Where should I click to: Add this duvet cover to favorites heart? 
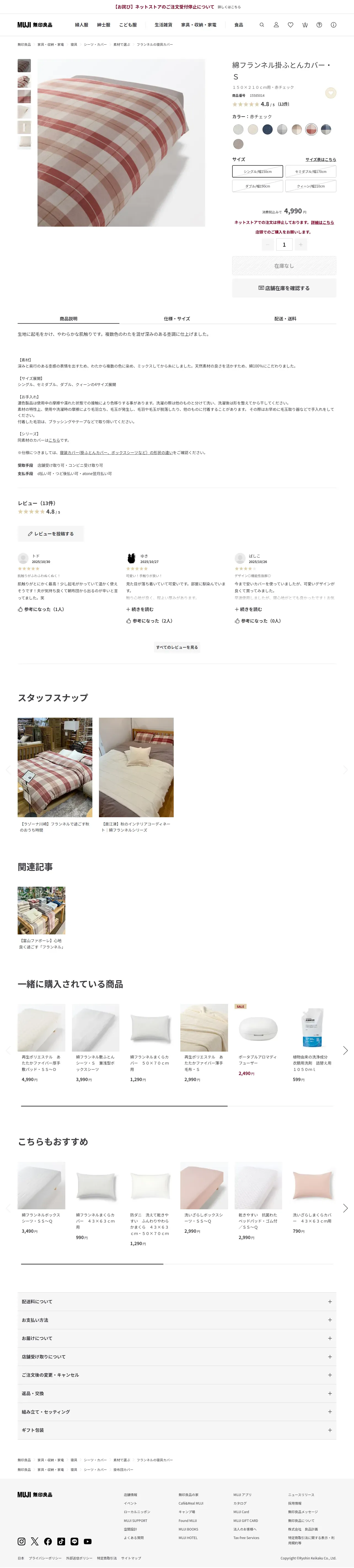click(x=330, y=93)
